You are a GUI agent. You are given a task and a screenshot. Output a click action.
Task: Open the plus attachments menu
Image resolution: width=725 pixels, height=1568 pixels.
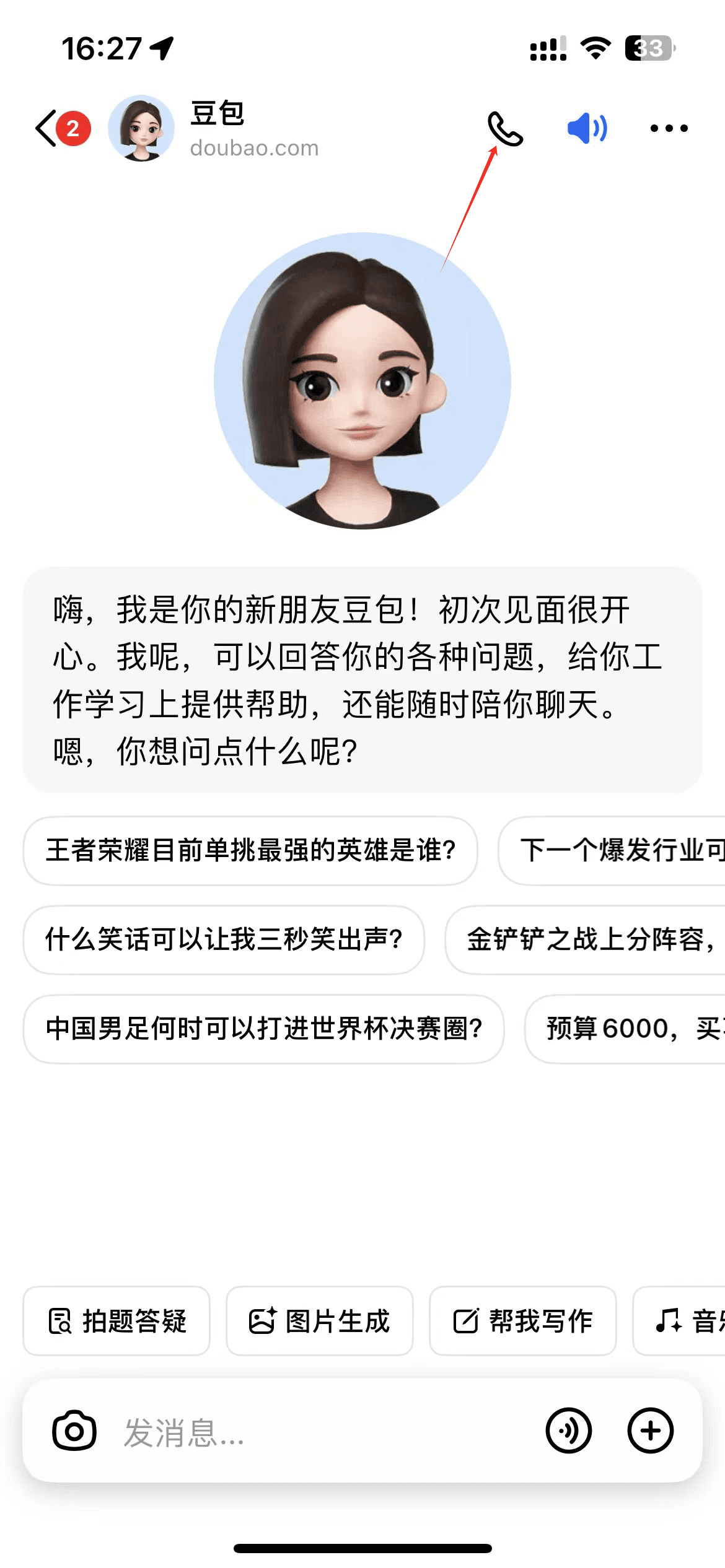point(650,1431)
